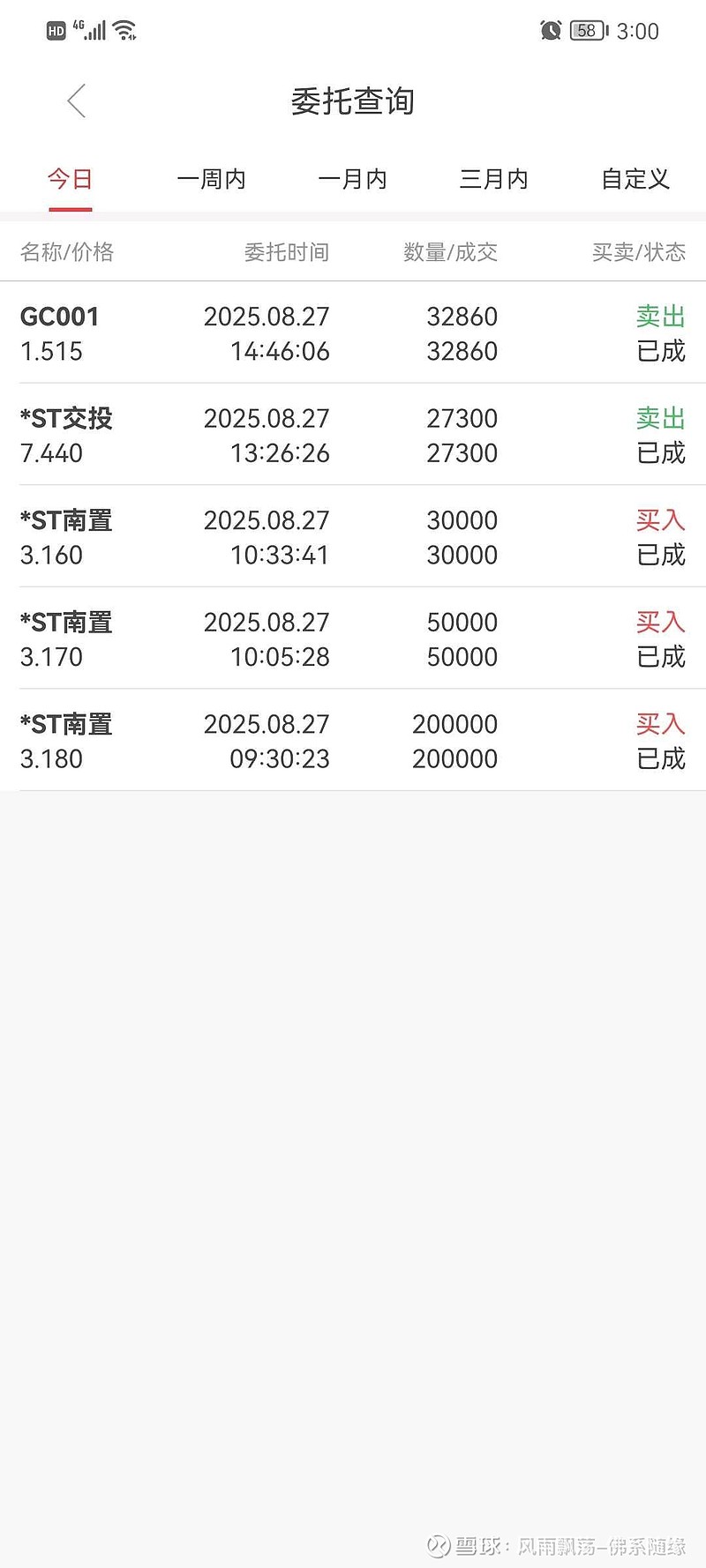Switch to the 三月内 tab

[x=493, y=179]
